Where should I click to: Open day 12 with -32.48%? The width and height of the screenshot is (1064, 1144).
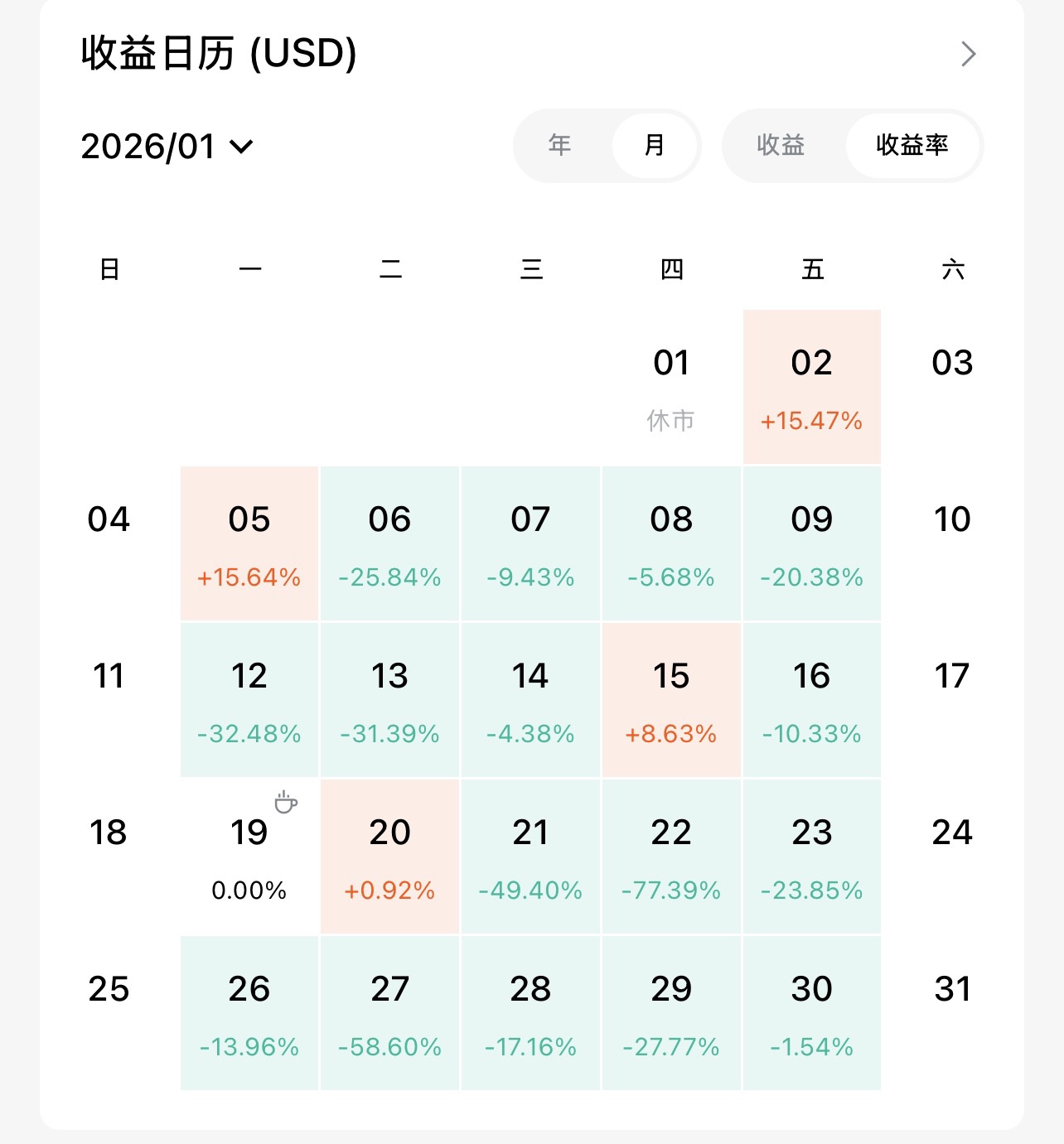249,700
